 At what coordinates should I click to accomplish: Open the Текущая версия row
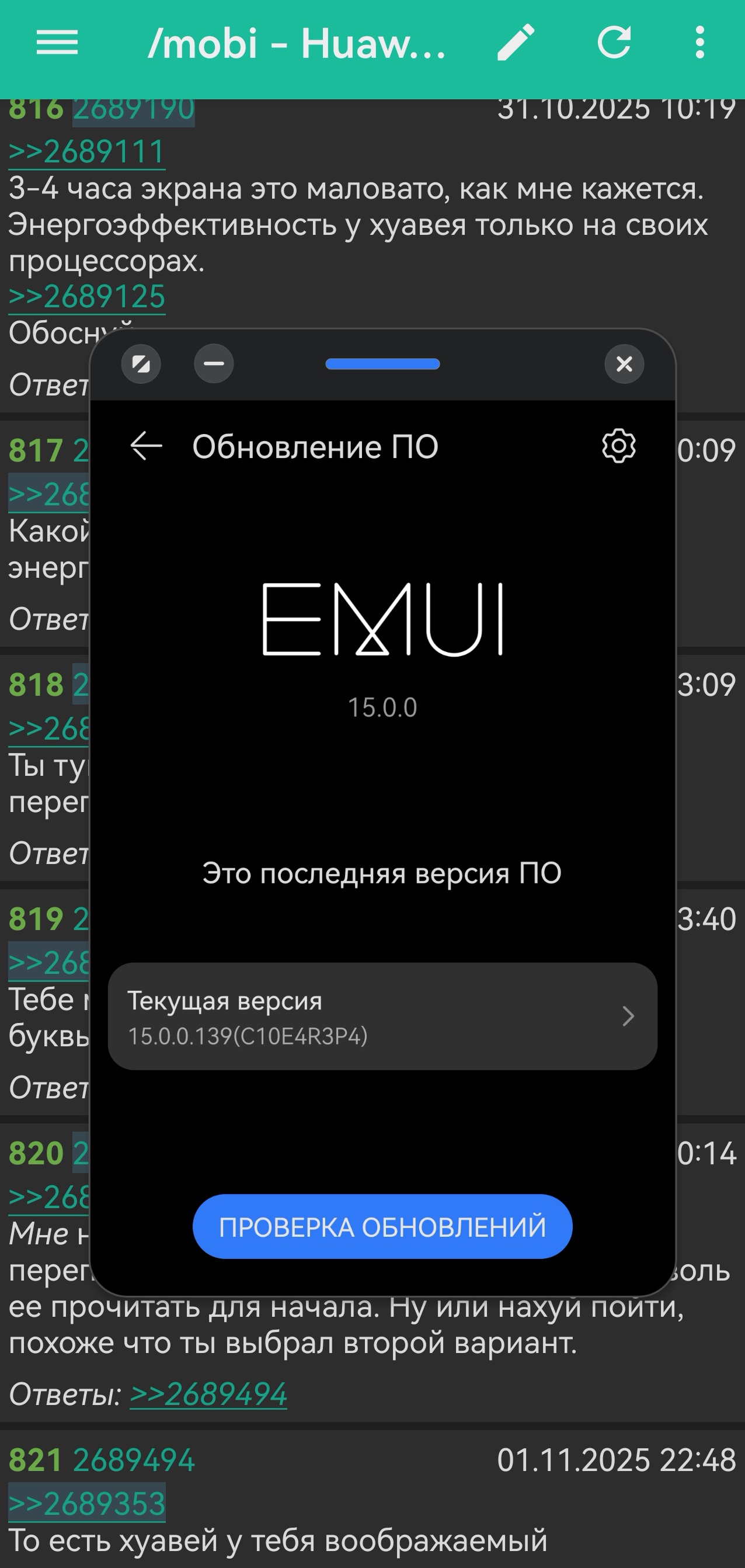(382, 1016)
